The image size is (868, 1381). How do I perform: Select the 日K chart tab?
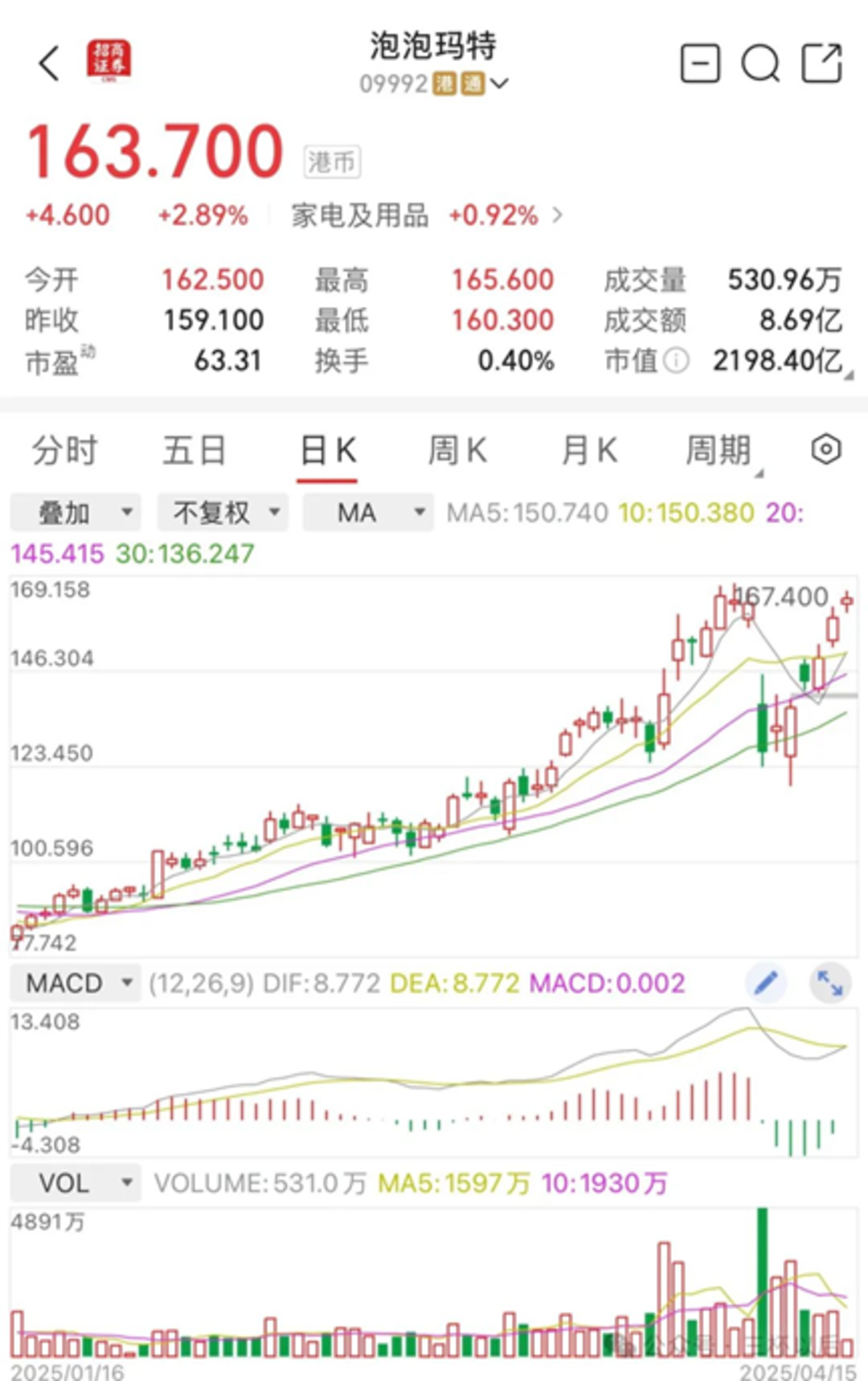pyautogui.click(x=327, y=450)
